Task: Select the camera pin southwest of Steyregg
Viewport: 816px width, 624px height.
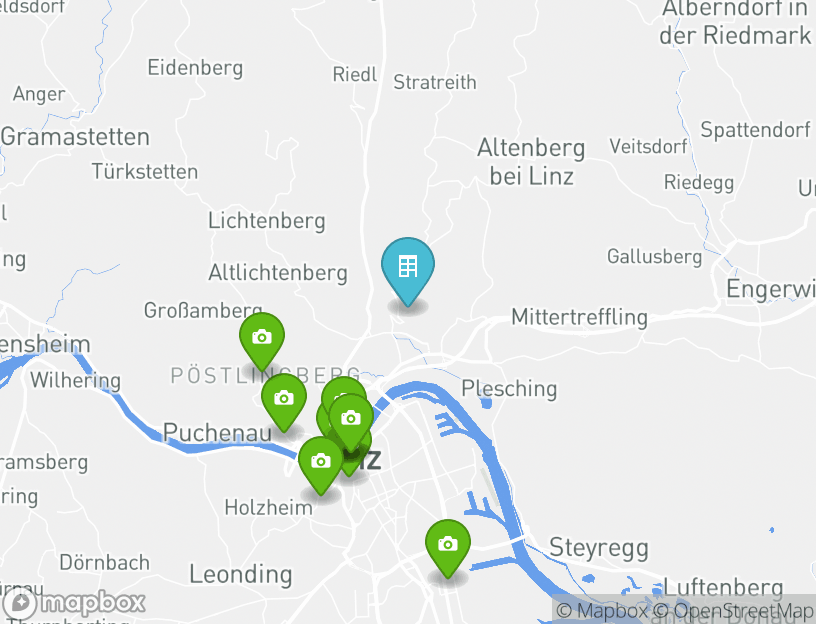Action: click(448, 545)
